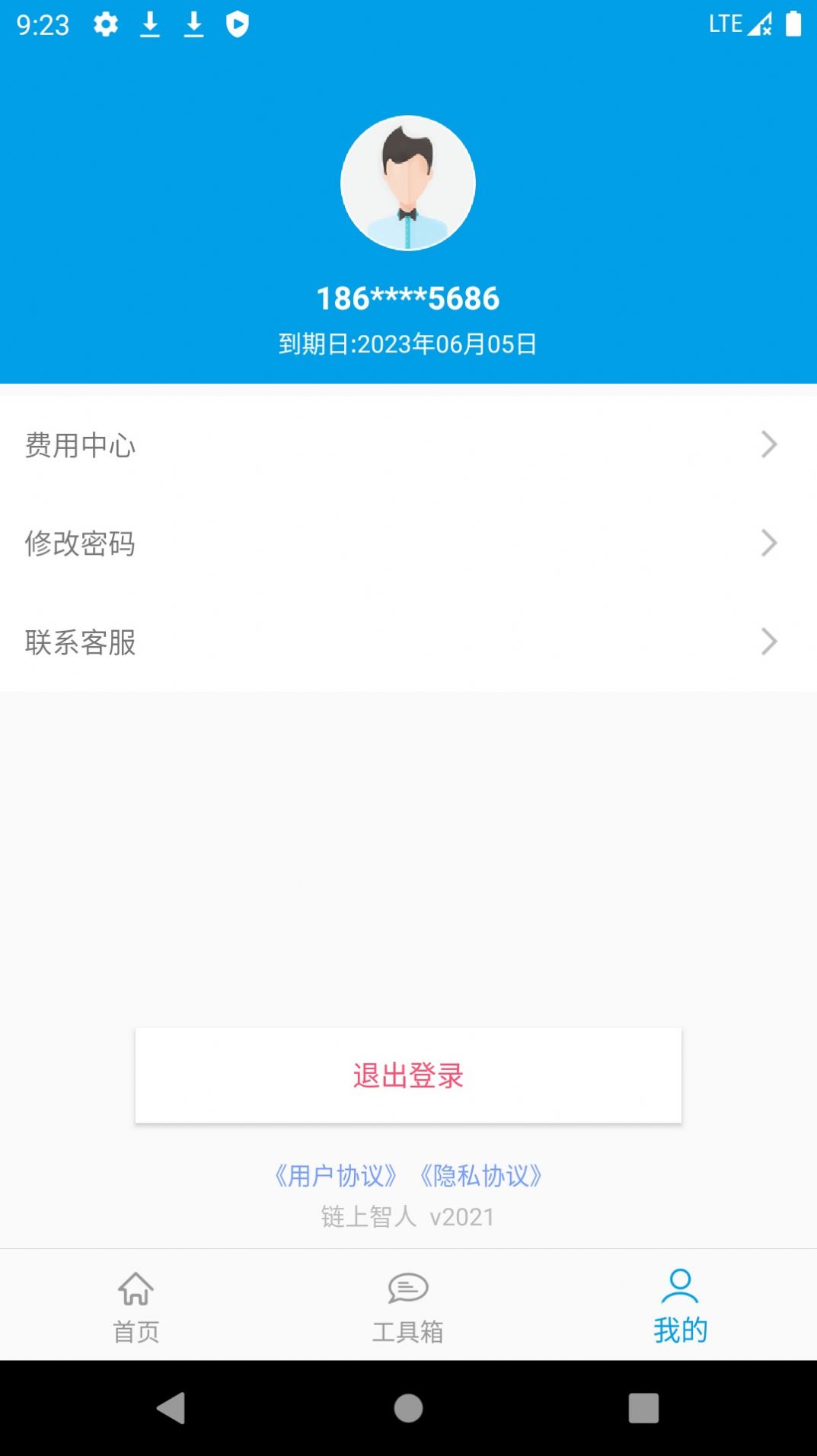817x1456 pixels.
Task: Tap the chevron beside 修改密码
Action: tap(771, 543)
